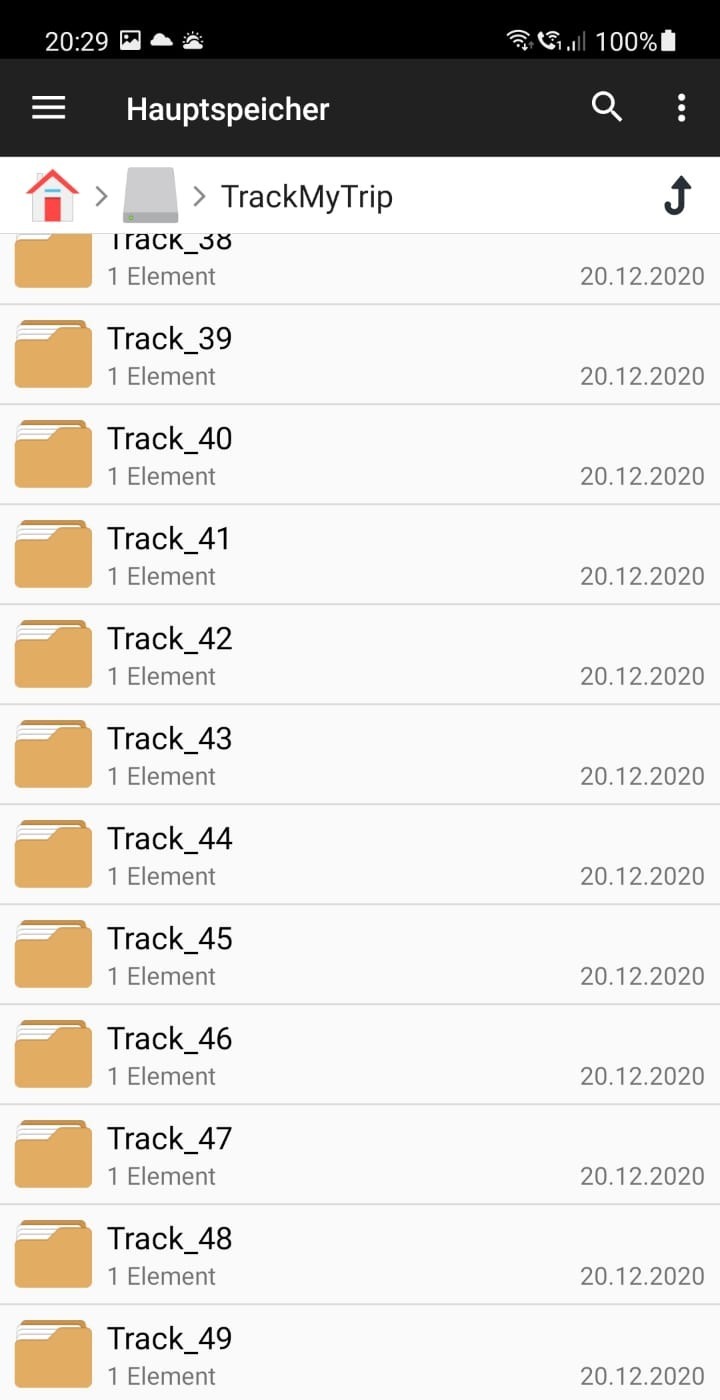Go up one folder level
720x1400 pixels.
[677, 195]
